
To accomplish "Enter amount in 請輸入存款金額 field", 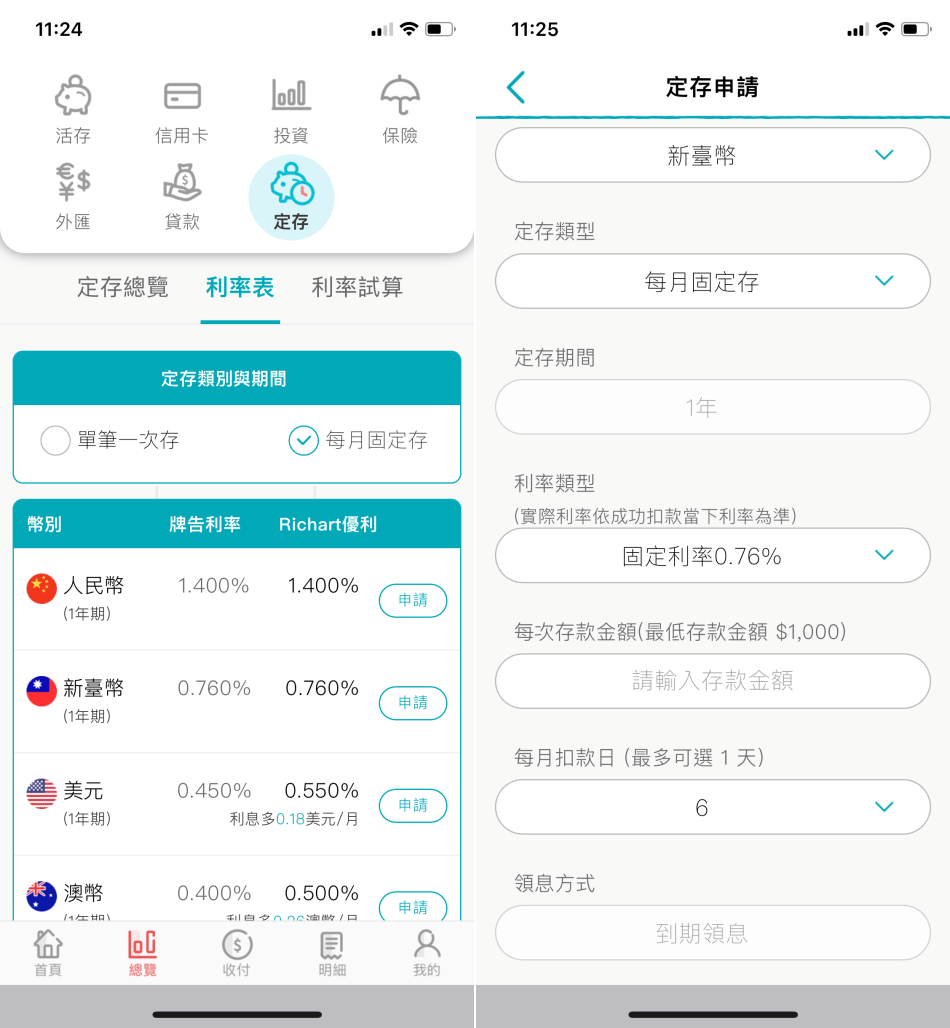I will click(x=712, y=681).
